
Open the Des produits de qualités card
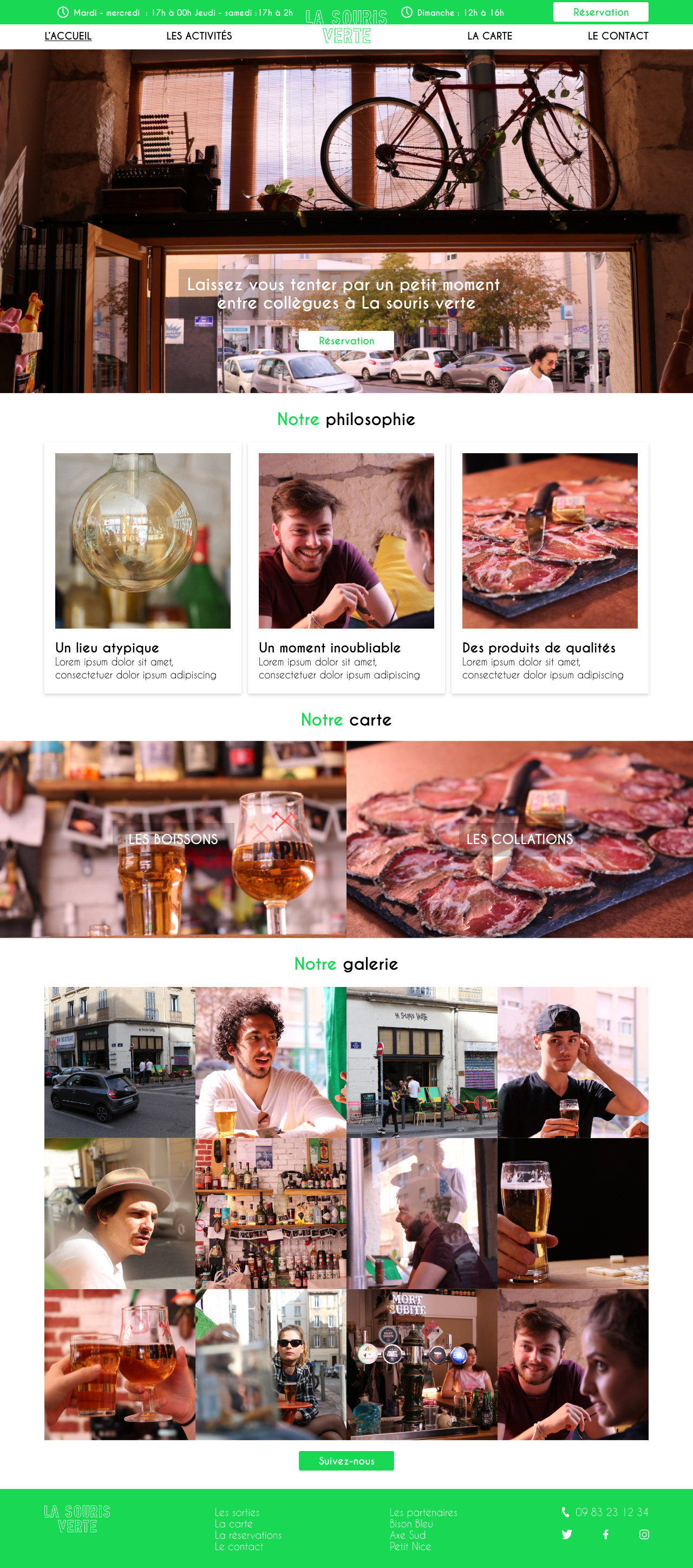coord(550,567)
